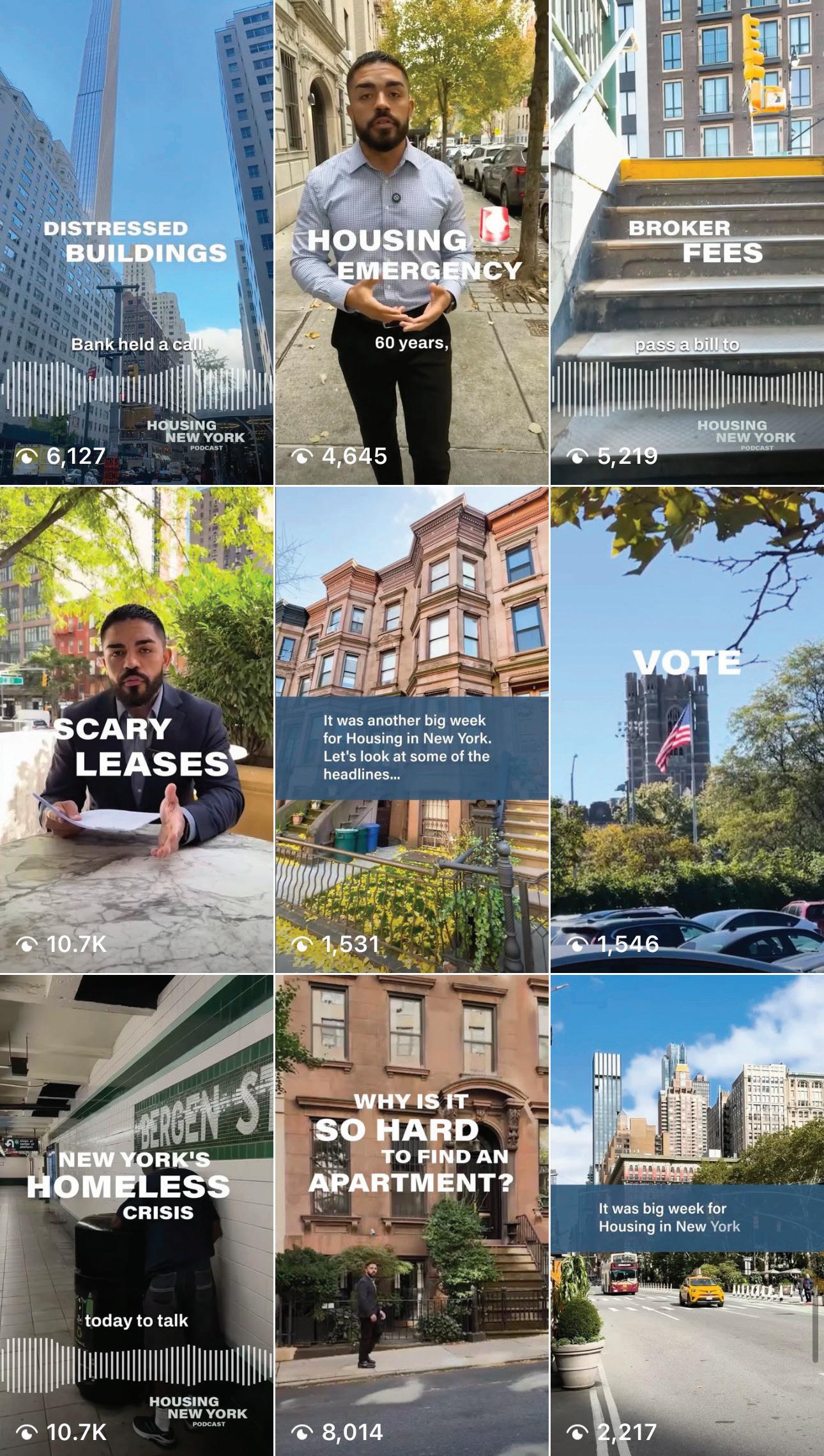Open the 'another big week' brownstone video

tap(411, 730)
